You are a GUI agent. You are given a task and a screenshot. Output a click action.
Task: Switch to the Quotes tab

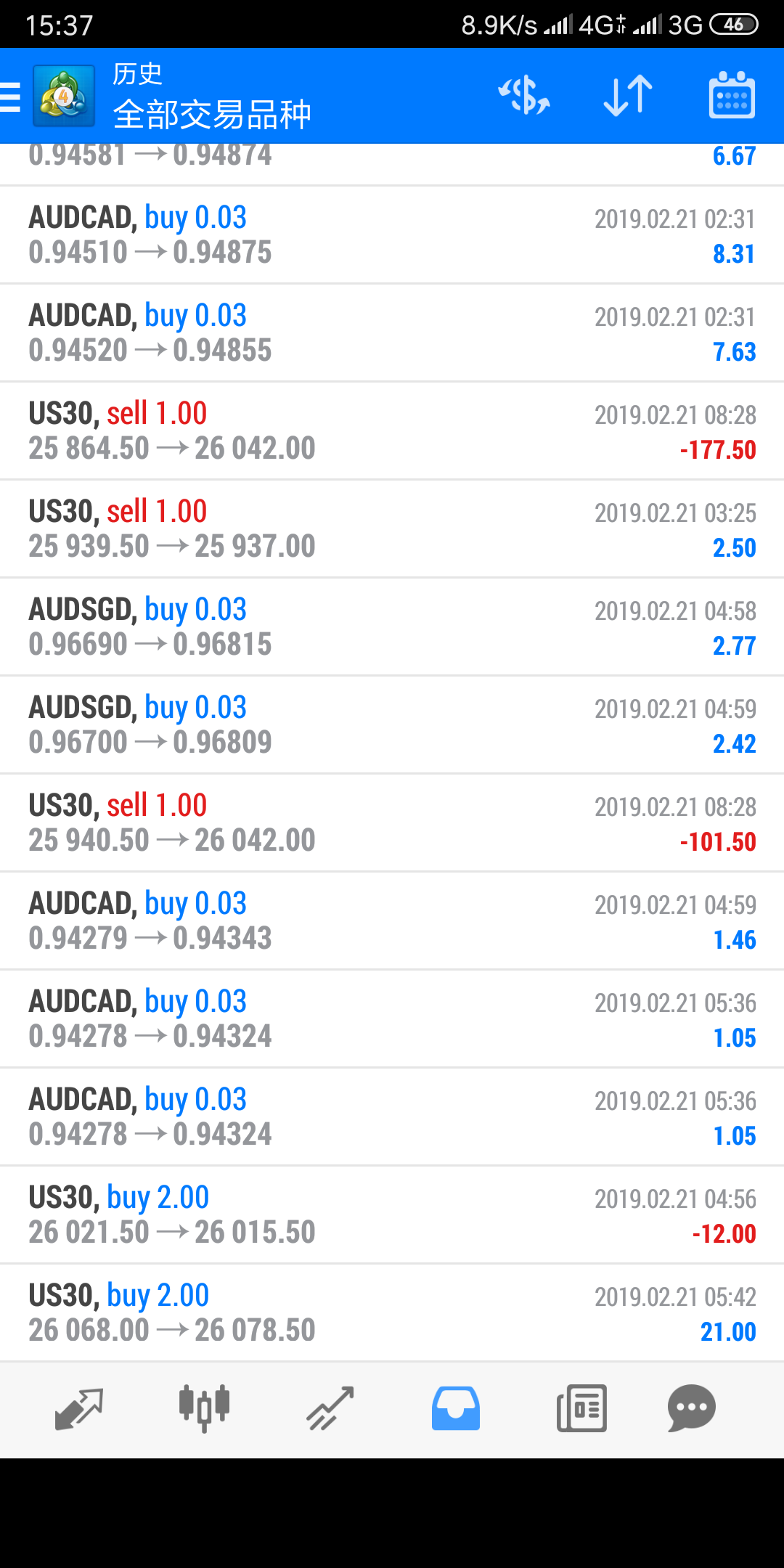pos(79,1409)
